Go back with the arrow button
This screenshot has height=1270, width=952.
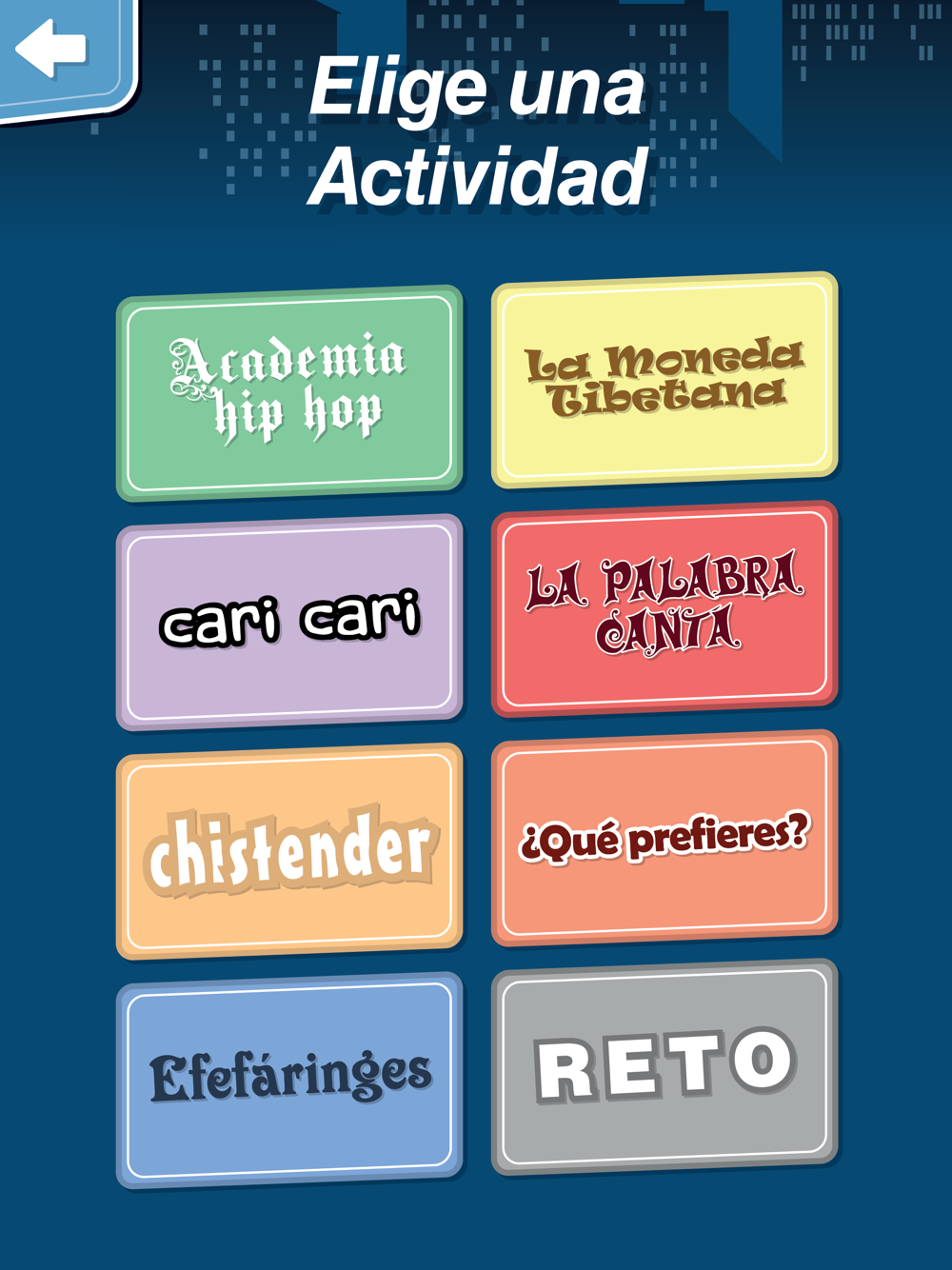57,52
